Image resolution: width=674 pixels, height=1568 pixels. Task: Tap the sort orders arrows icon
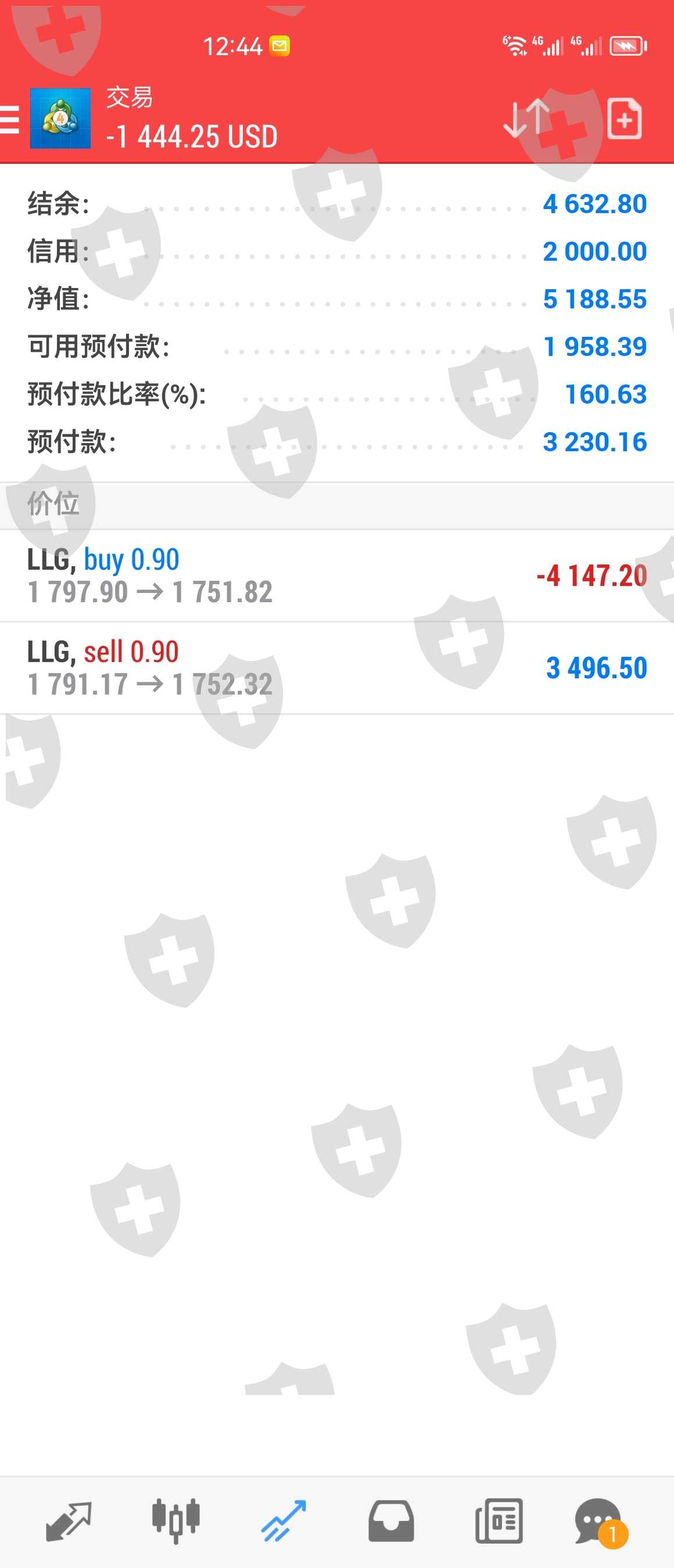tap(526, 118)
